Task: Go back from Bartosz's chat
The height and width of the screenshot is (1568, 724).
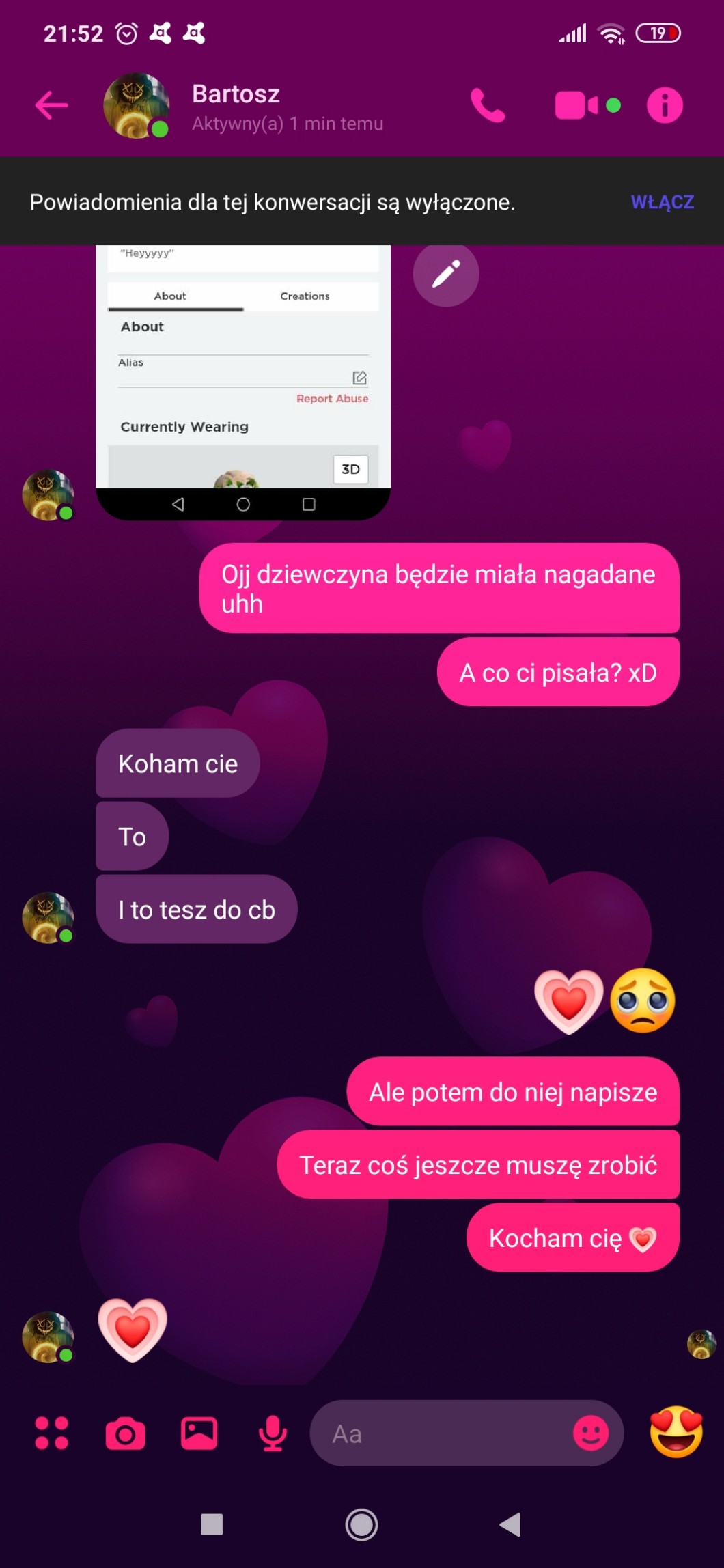Action: pos(52,105)
